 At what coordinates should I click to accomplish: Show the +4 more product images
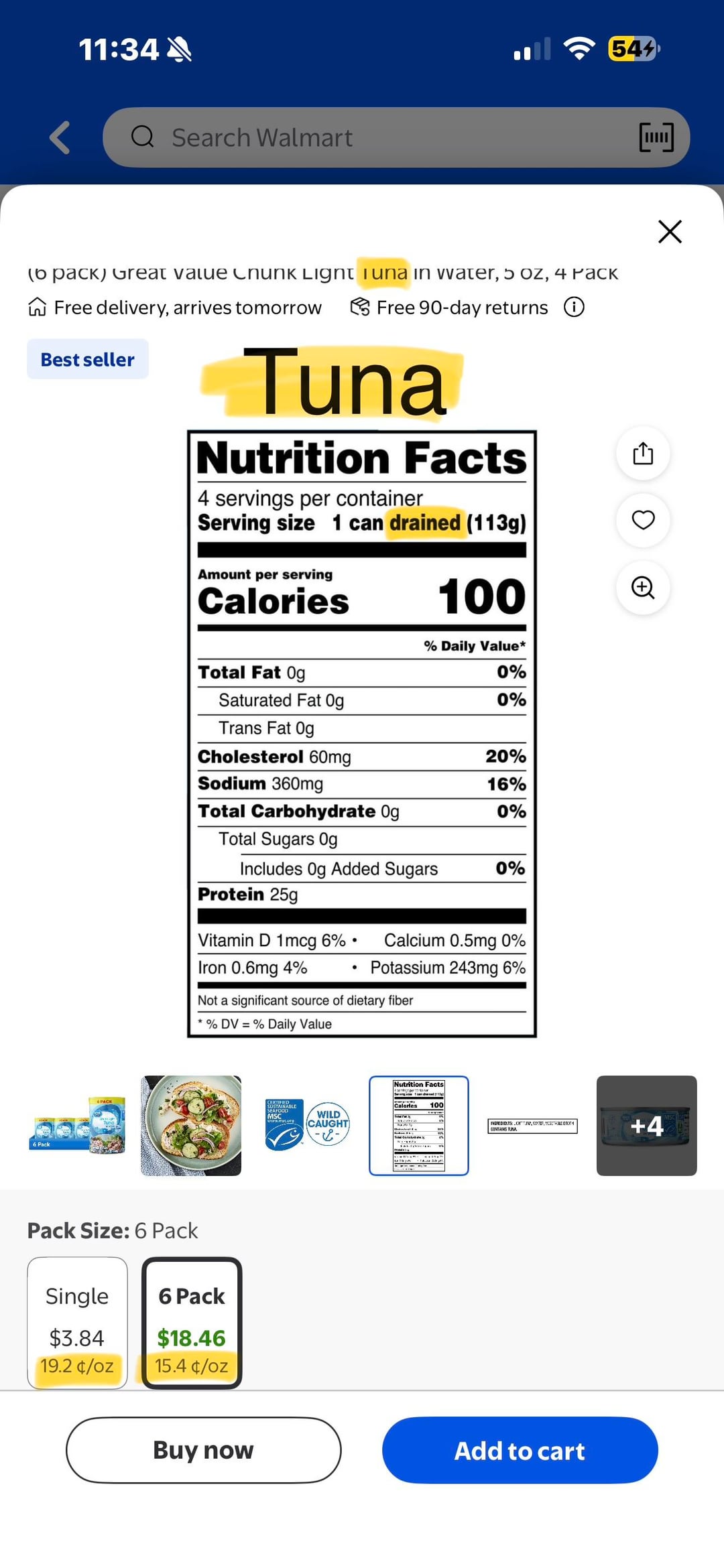pyautogui.click(x=646, y=1126)
